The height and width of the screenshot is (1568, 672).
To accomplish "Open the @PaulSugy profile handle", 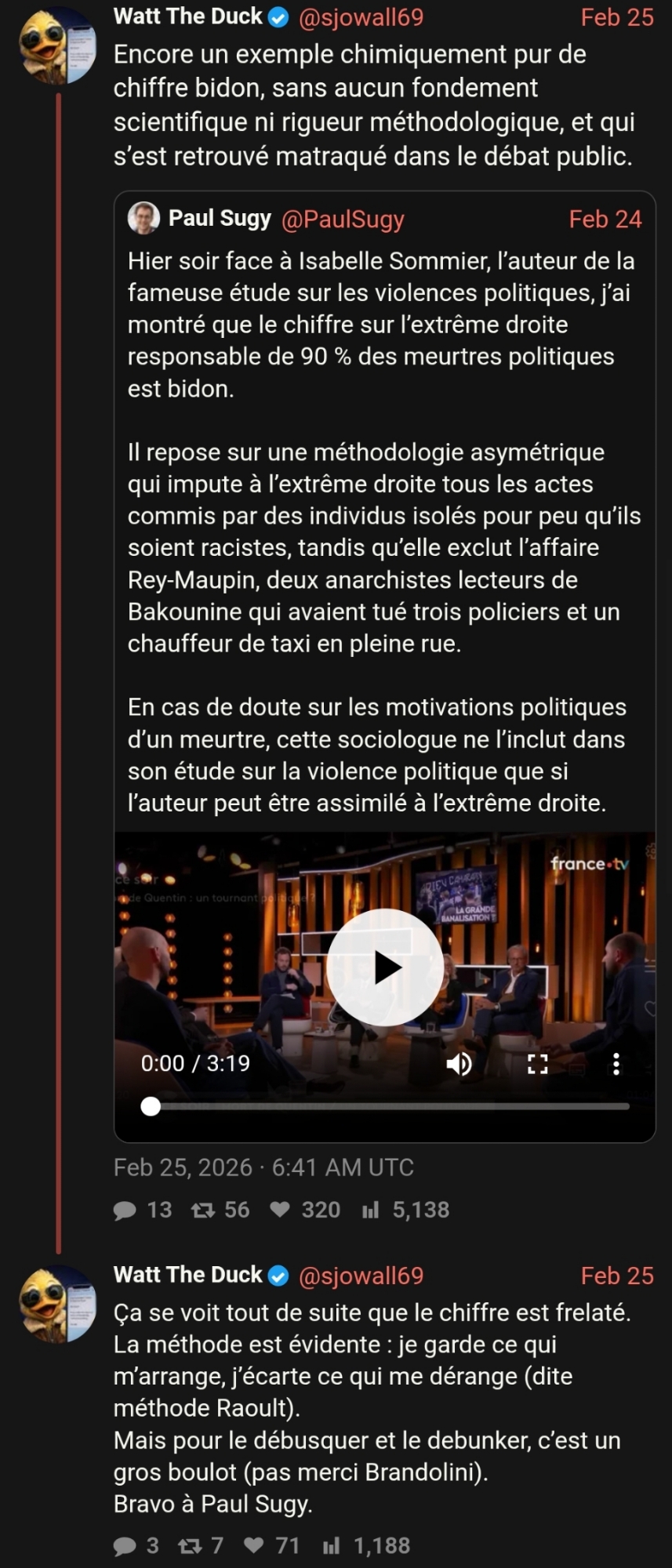I will [343, 220].
